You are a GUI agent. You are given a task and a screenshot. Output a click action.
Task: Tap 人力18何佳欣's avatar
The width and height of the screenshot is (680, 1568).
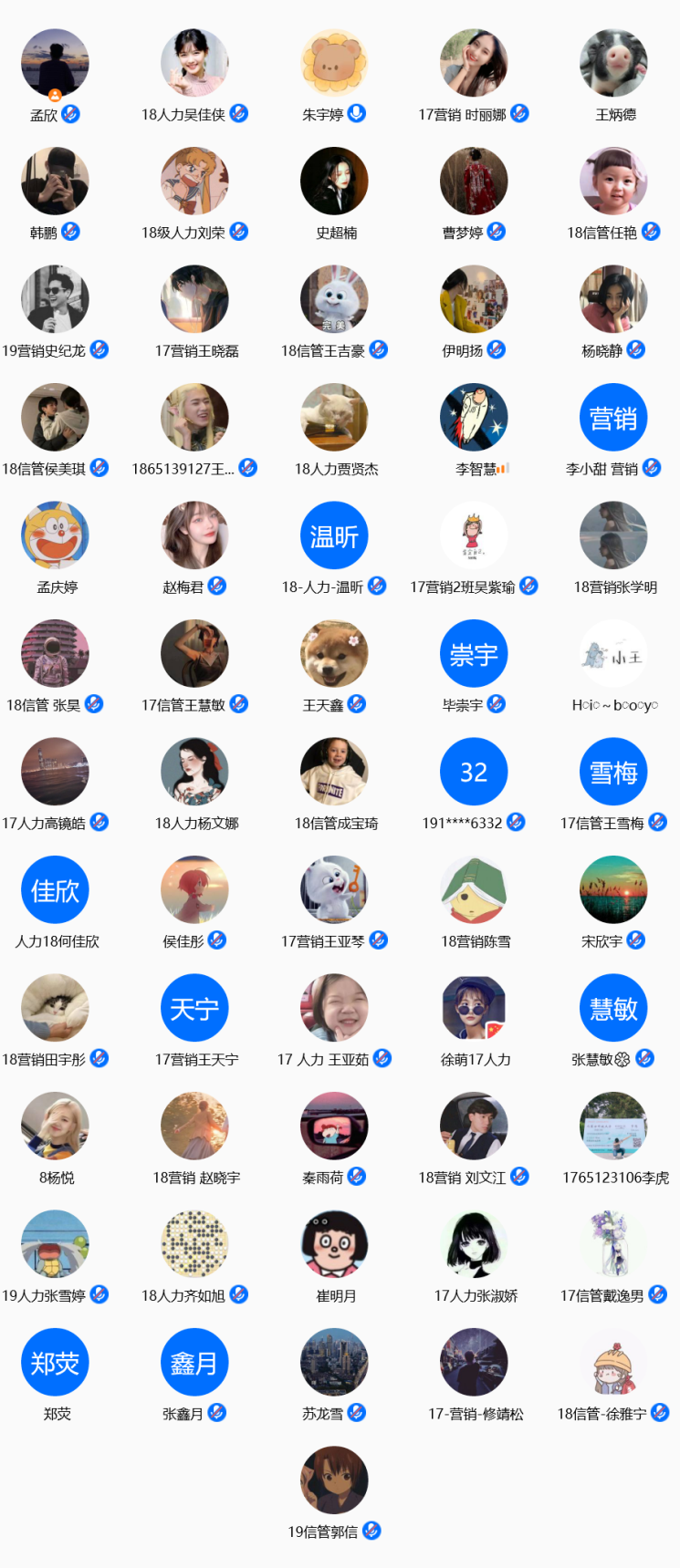pos(55,890)
